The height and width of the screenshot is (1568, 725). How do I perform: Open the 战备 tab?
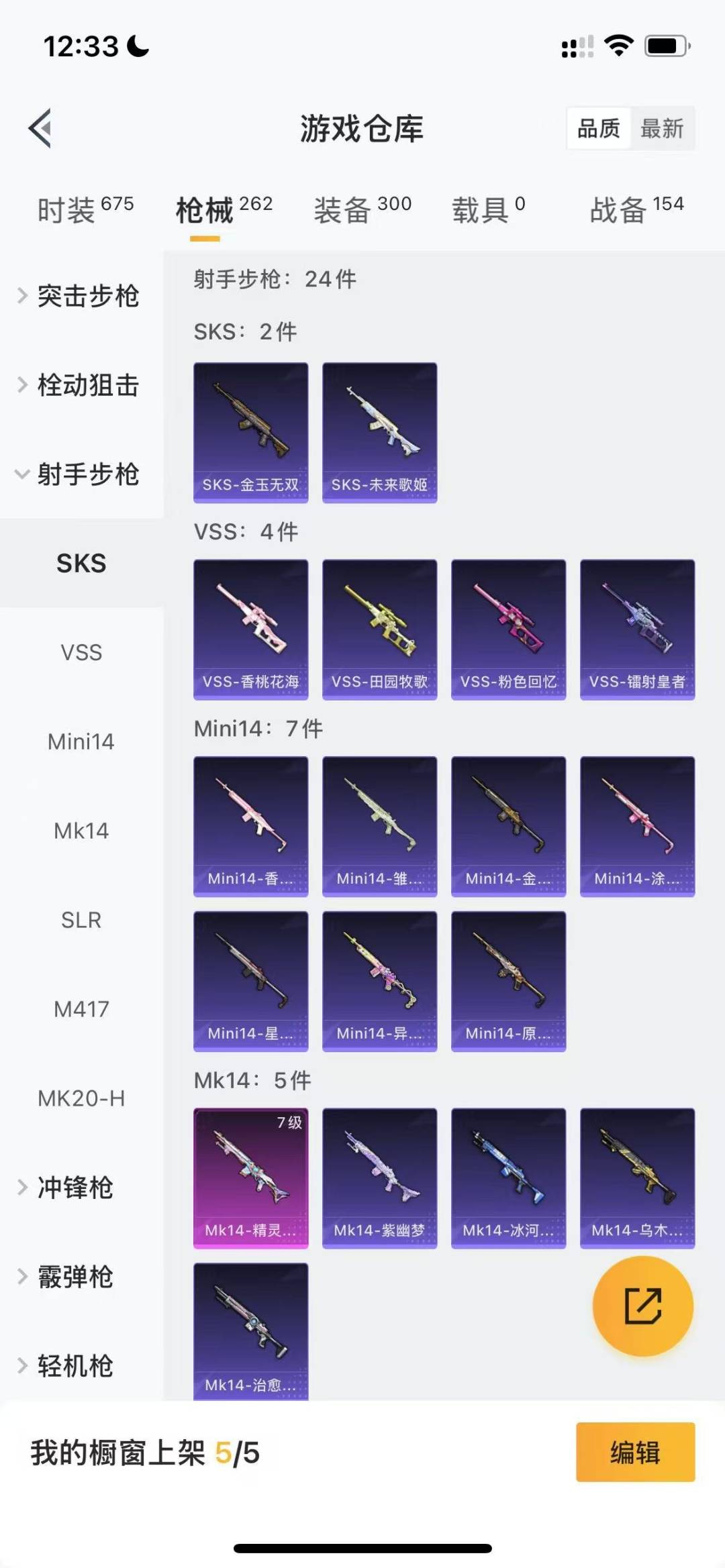pyautogui.click(x=636, y=210)
